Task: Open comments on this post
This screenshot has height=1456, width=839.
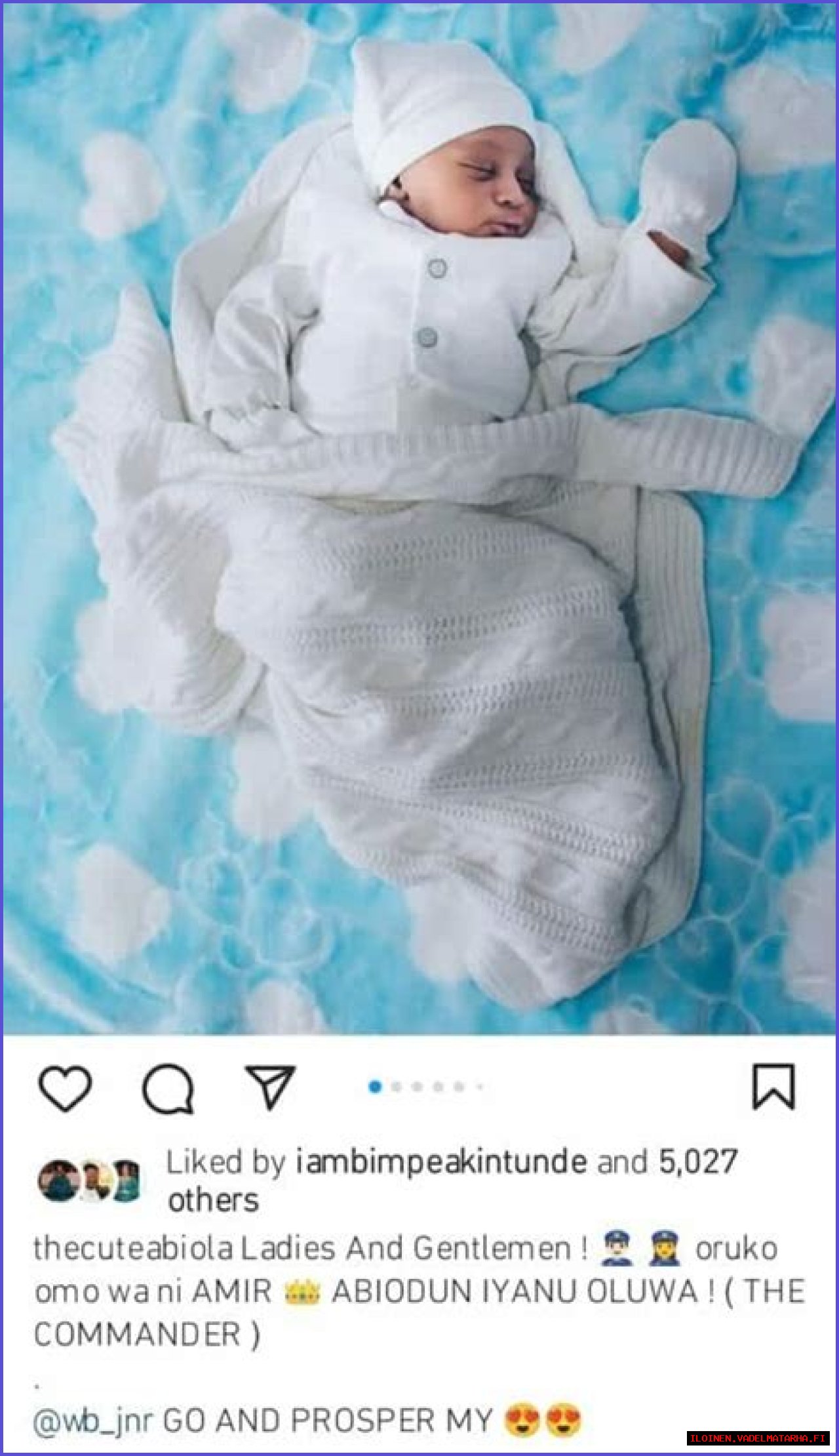Action: (168, 1089)
